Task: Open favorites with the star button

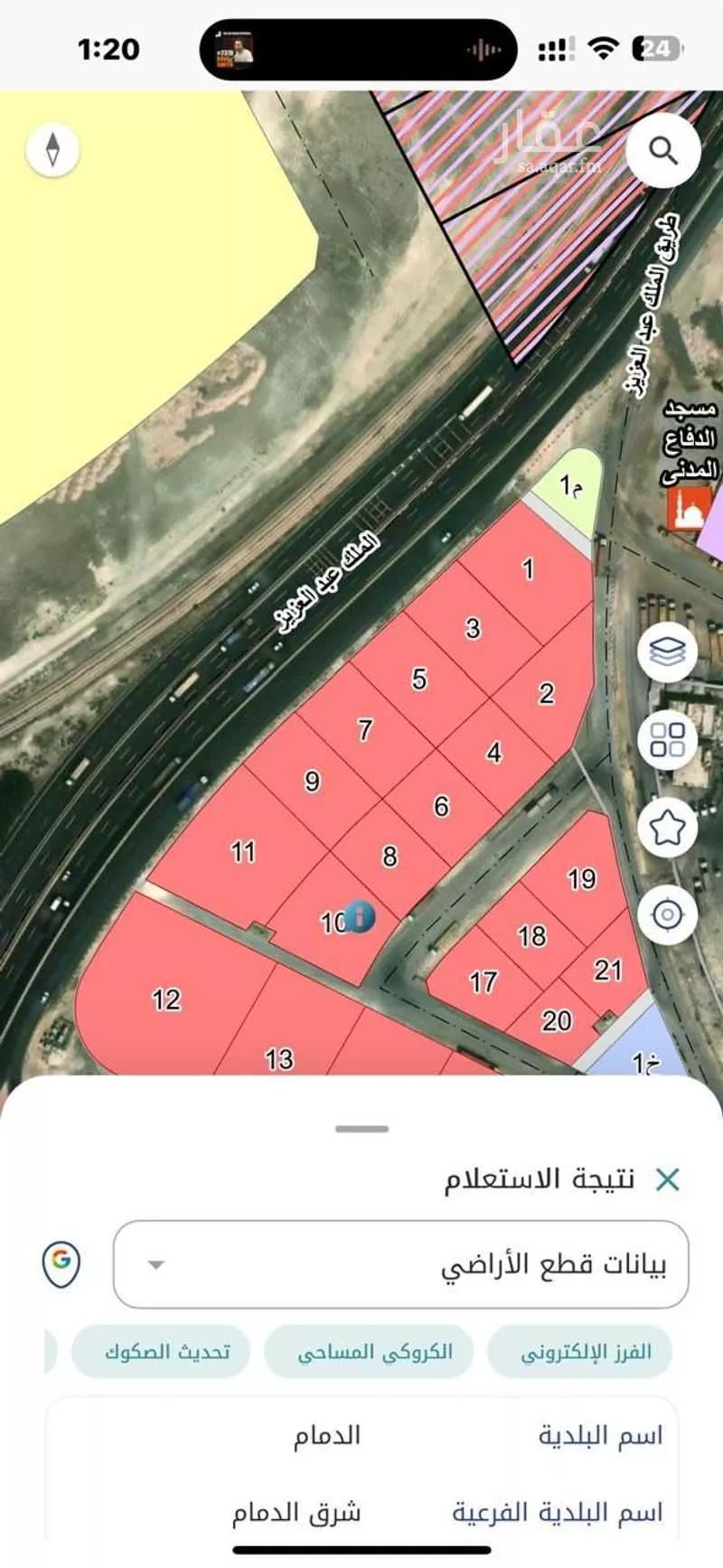Action: click(668, 827)
